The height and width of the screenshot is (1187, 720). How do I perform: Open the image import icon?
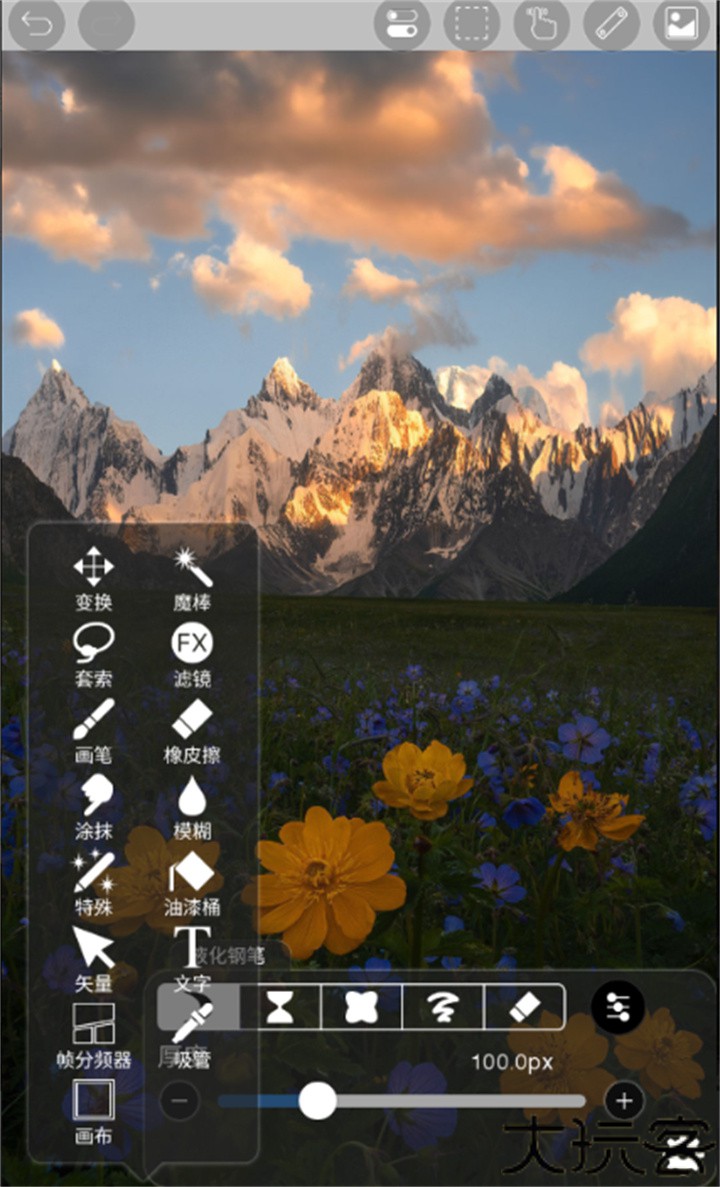coord(681,25)
